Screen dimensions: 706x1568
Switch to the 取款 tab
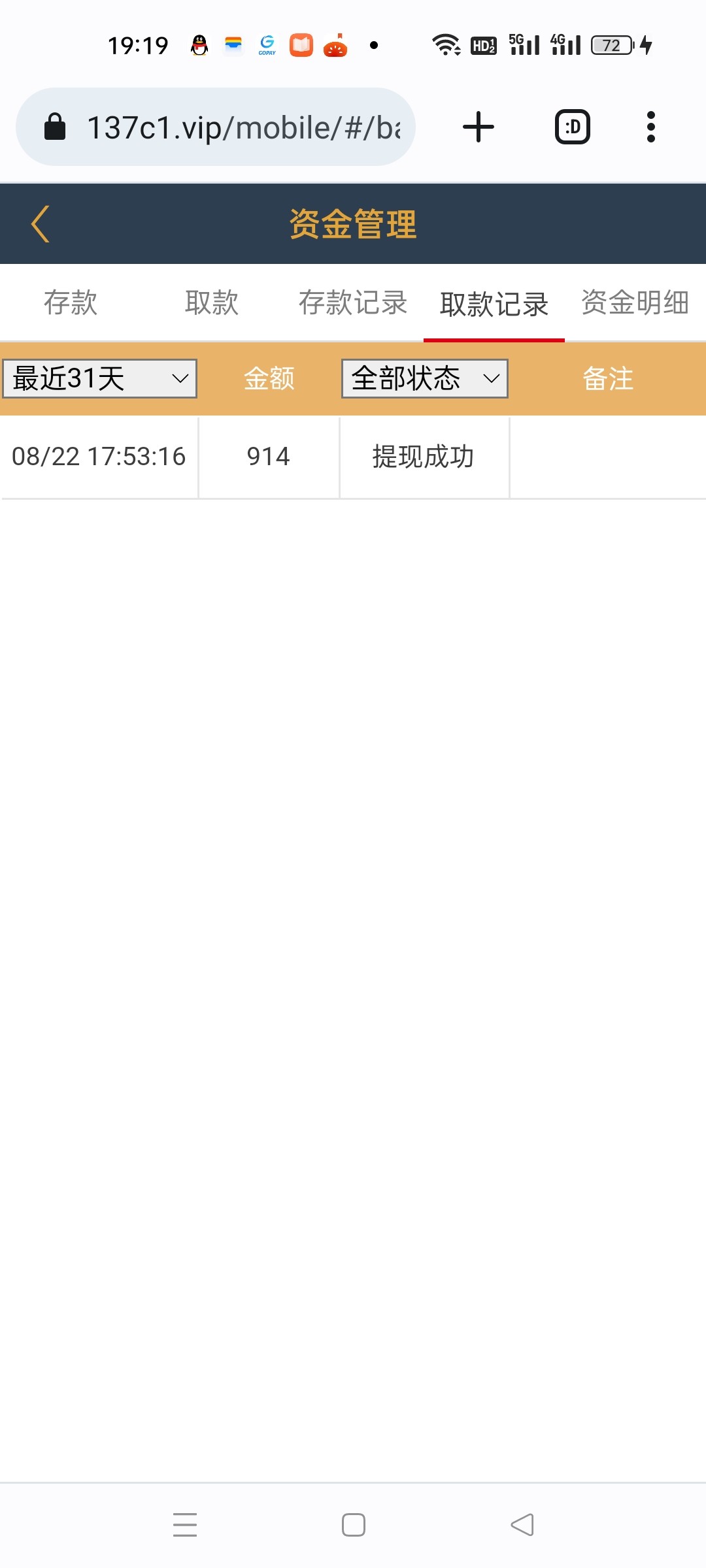tap(212, 303)
